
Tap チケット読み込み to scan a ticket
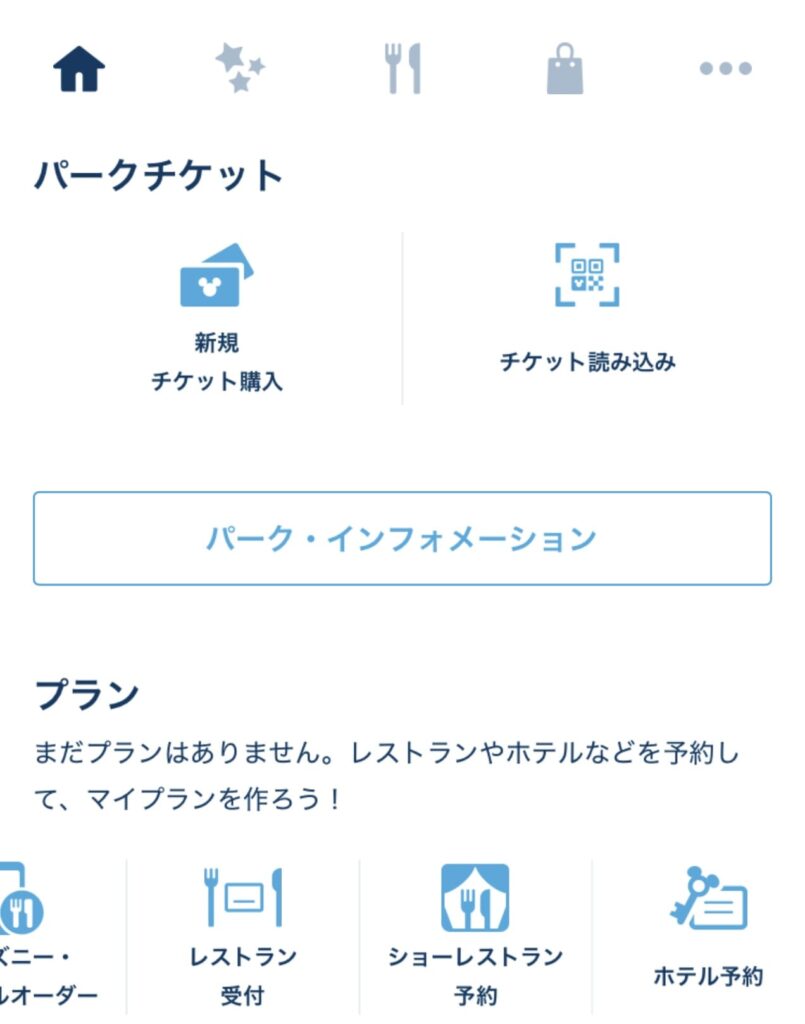(x=587, y=310)
